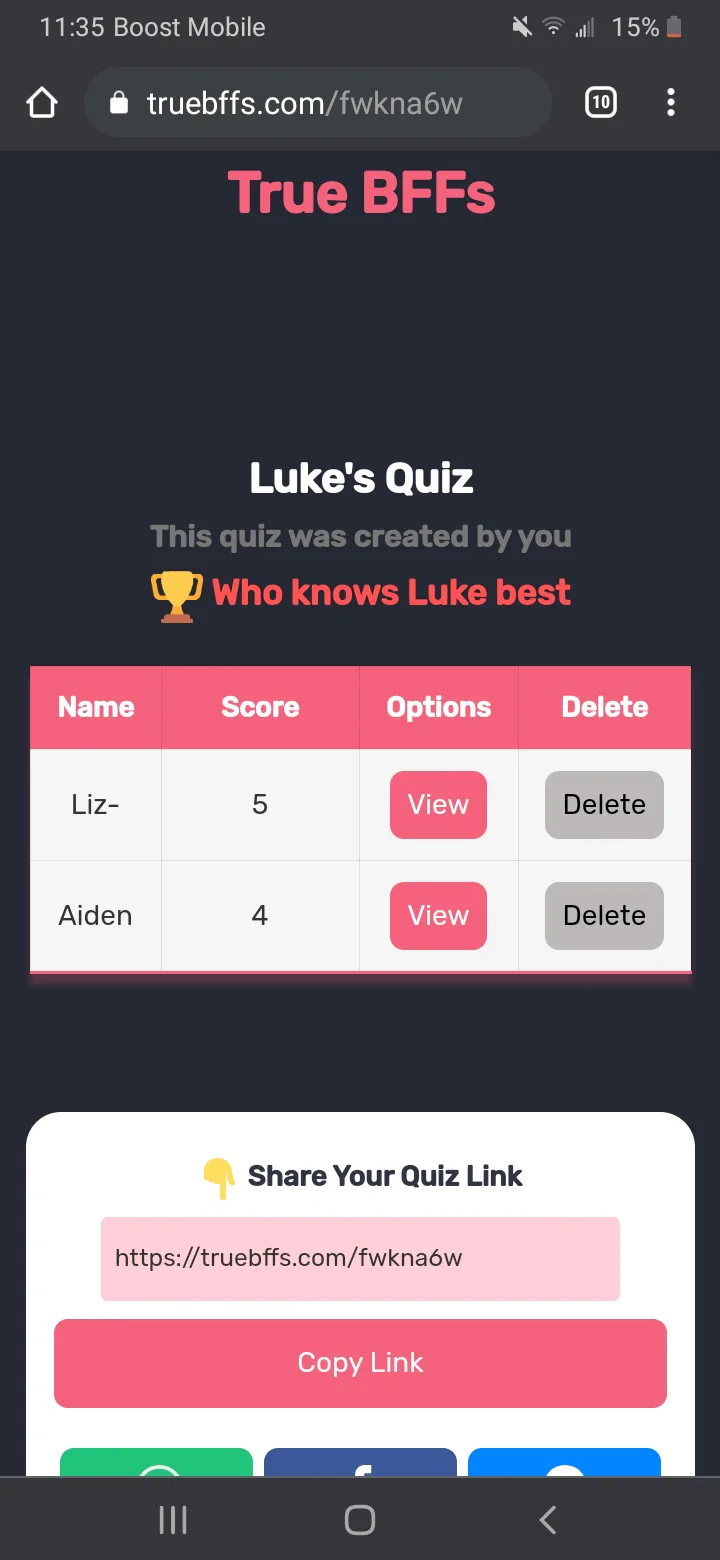Open the browser overflow menu
The image size is (720, 1560).
[x=670, y=102]
